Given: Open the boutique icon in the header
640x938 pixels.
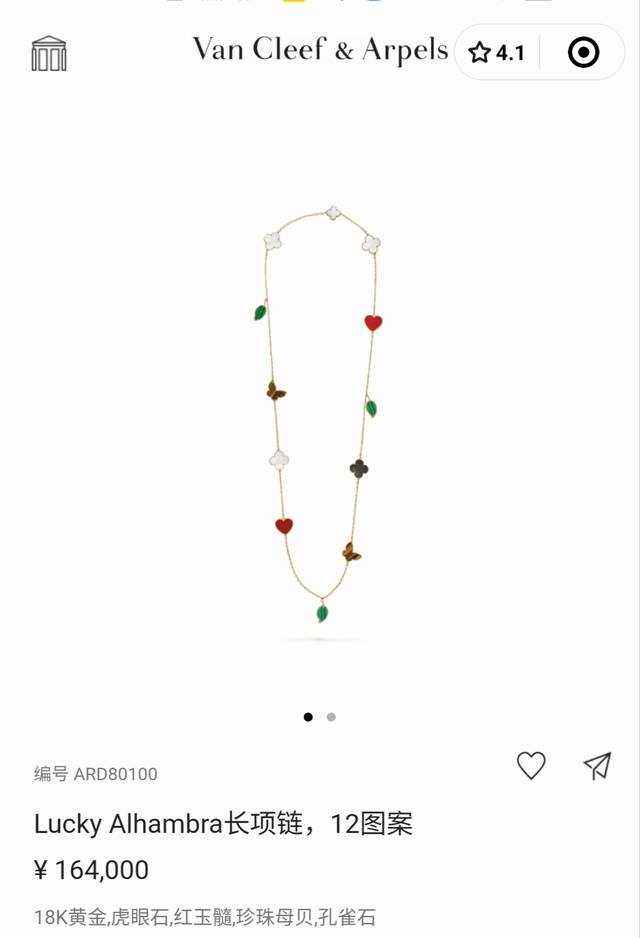Looking at the screenshot, I should coord(49,53).
